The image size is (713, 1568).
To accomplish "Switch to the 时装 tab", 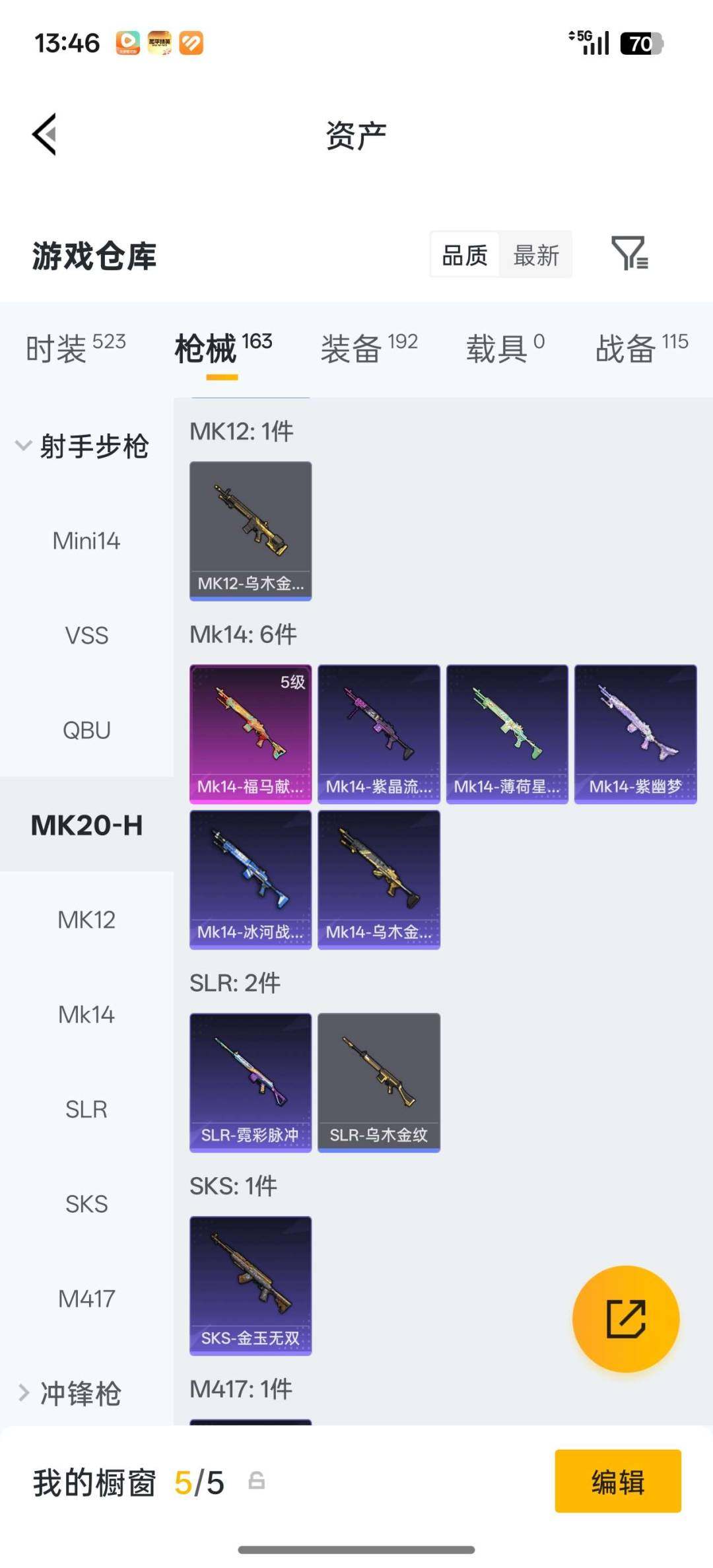I will click(x=75, y=348).
